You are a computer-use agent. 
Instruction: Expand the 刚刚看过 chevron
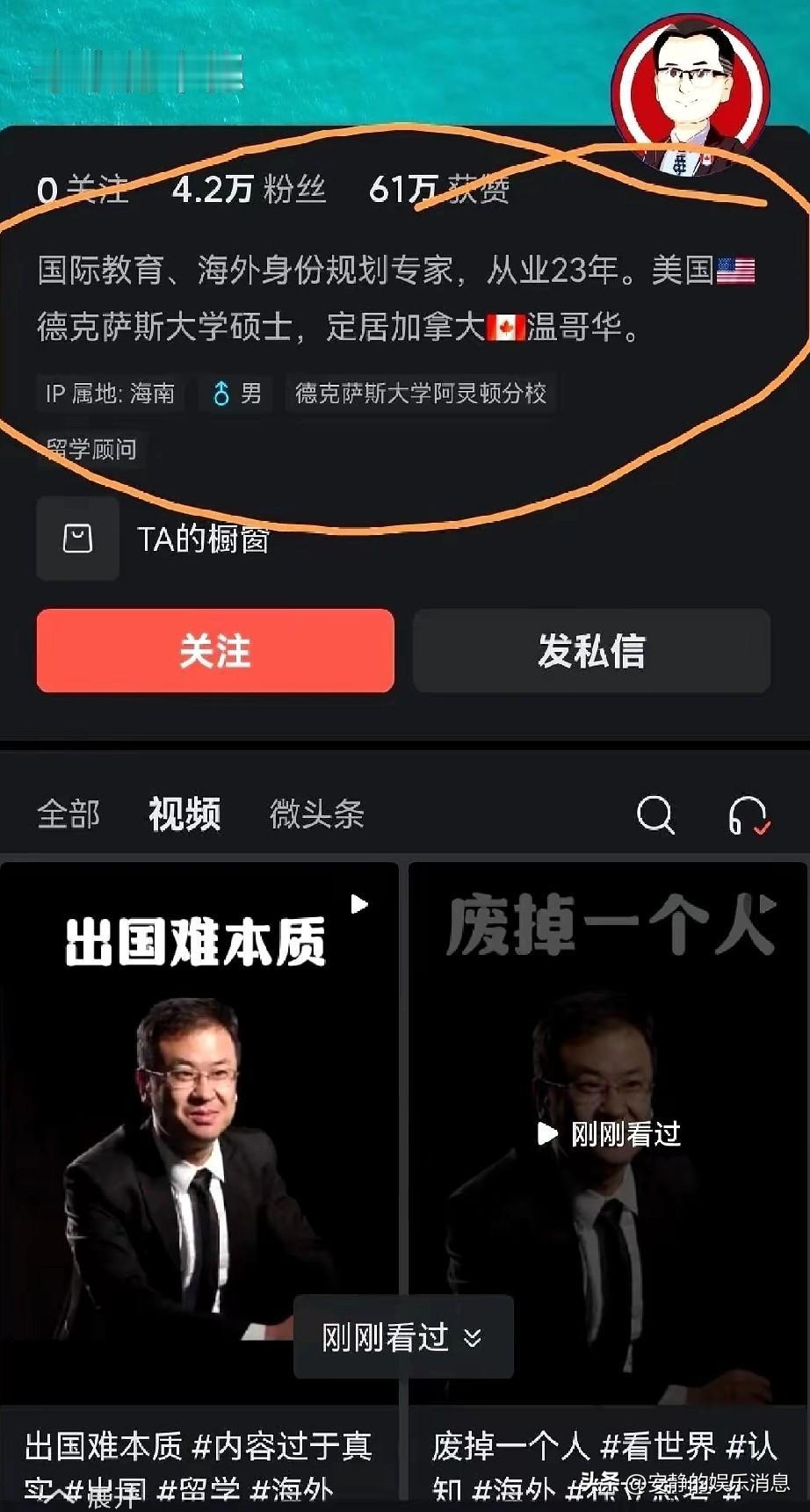pyautogui.click(x=474, y=1338)
